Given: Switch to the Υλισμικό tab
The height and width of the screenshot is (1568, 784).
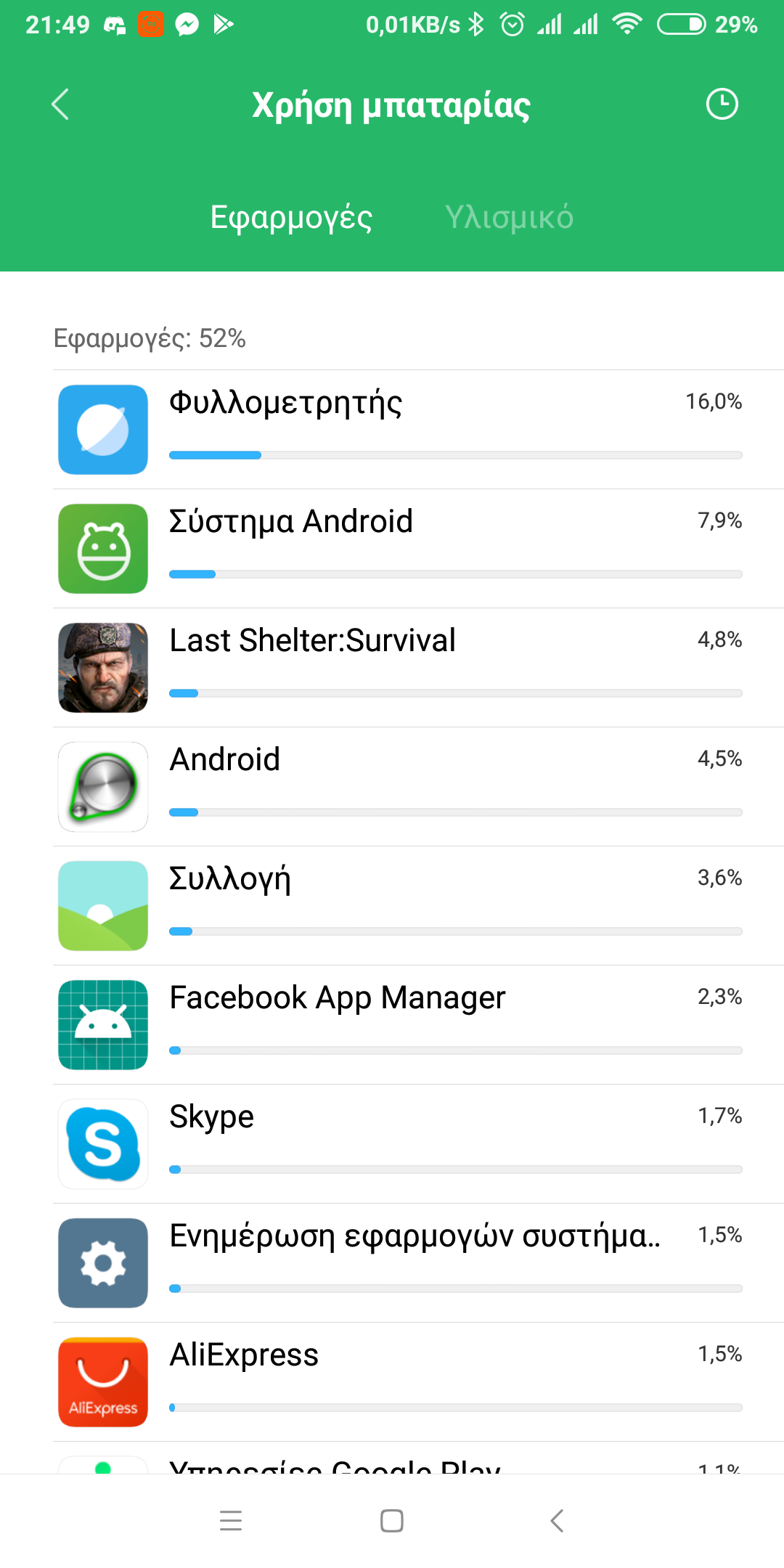Looking at the screenshot, I should tap(509, 217).
